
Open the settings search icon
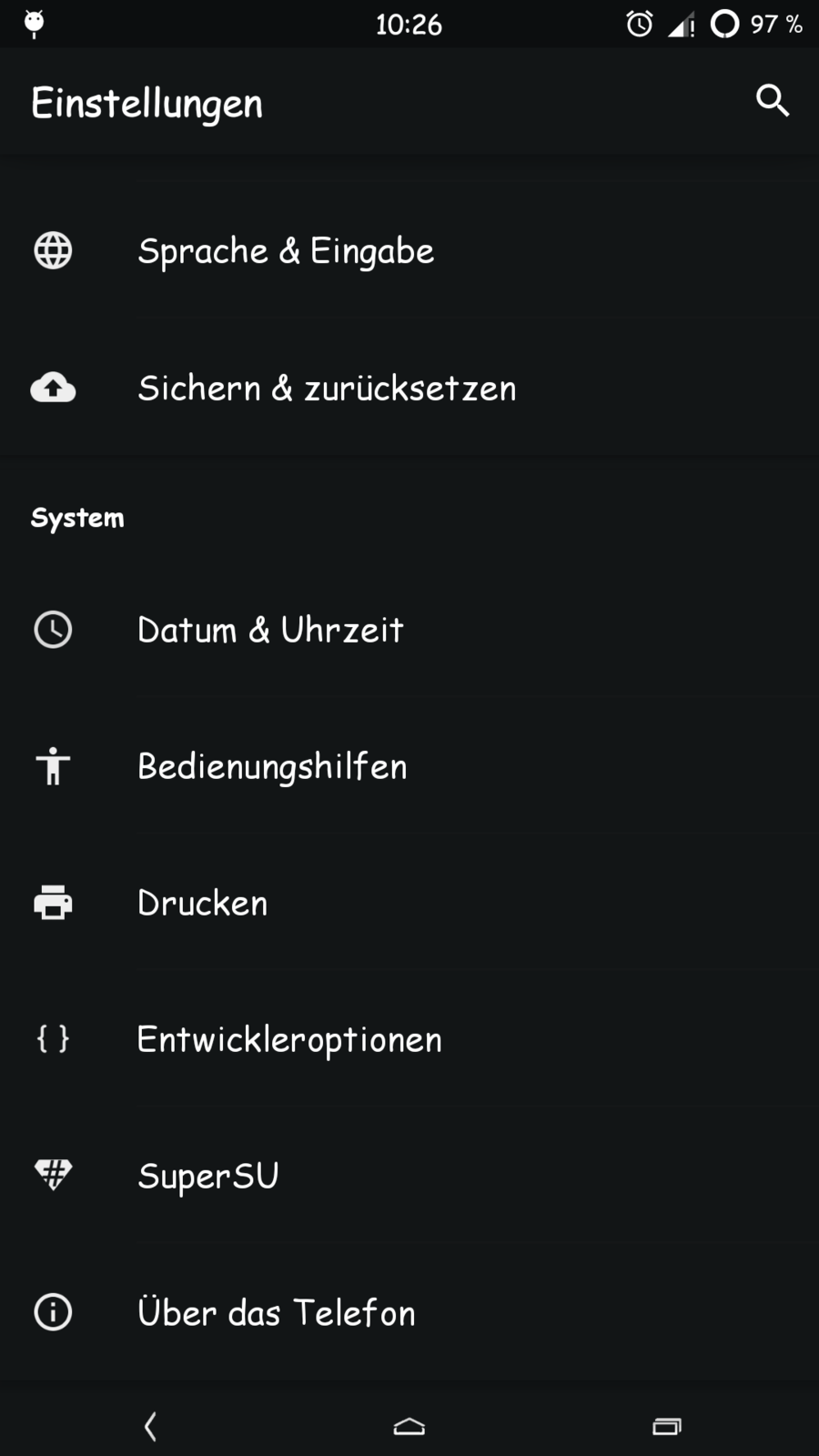click(x=772, y=101)
